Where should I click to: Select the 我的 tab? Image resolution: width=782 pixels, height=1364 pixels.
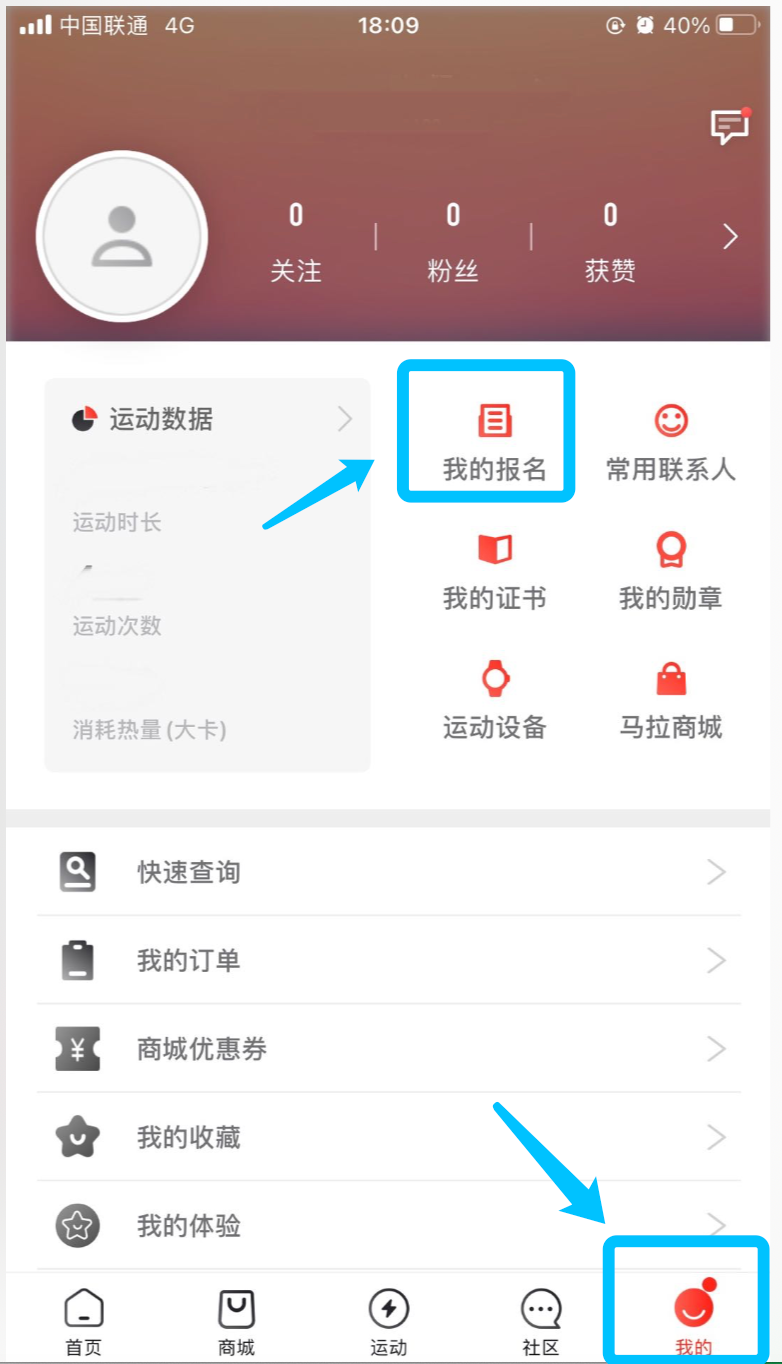693,1320
